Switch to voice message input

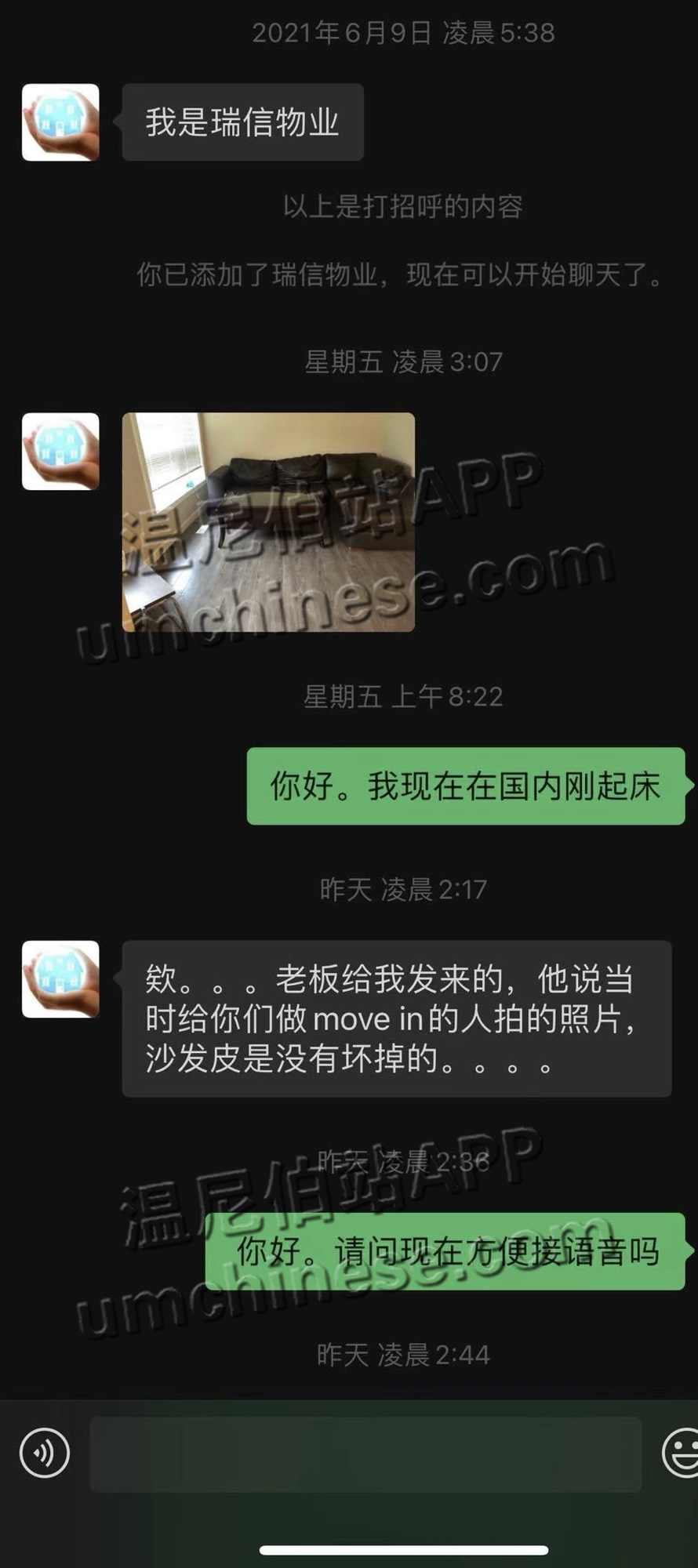click(x=45, y=1454)
